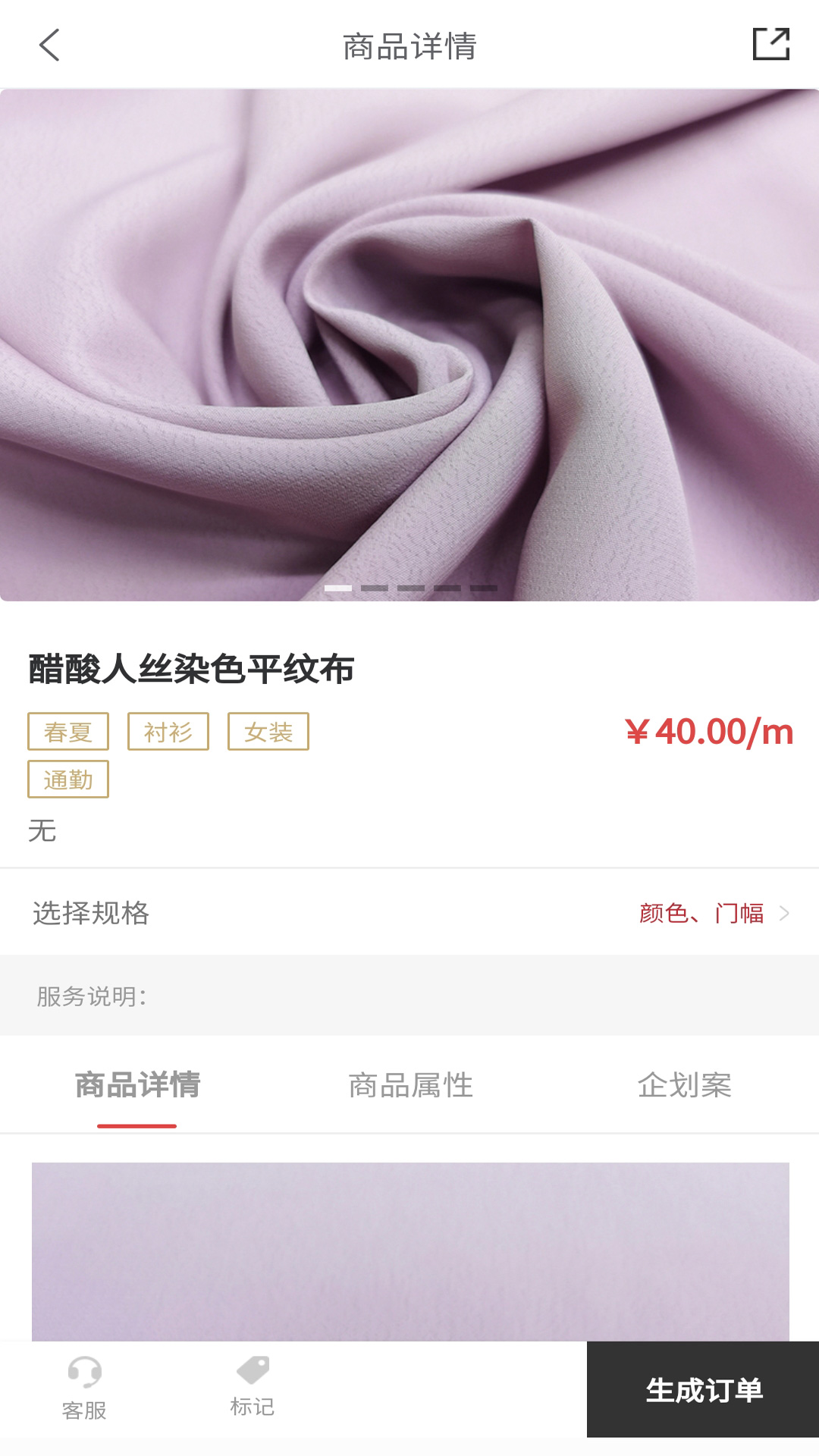Image resolution: width=819 pixels, height=1456 pixels.
Task: Contact 客服 customer service
Action: [x=84, y=1389]
